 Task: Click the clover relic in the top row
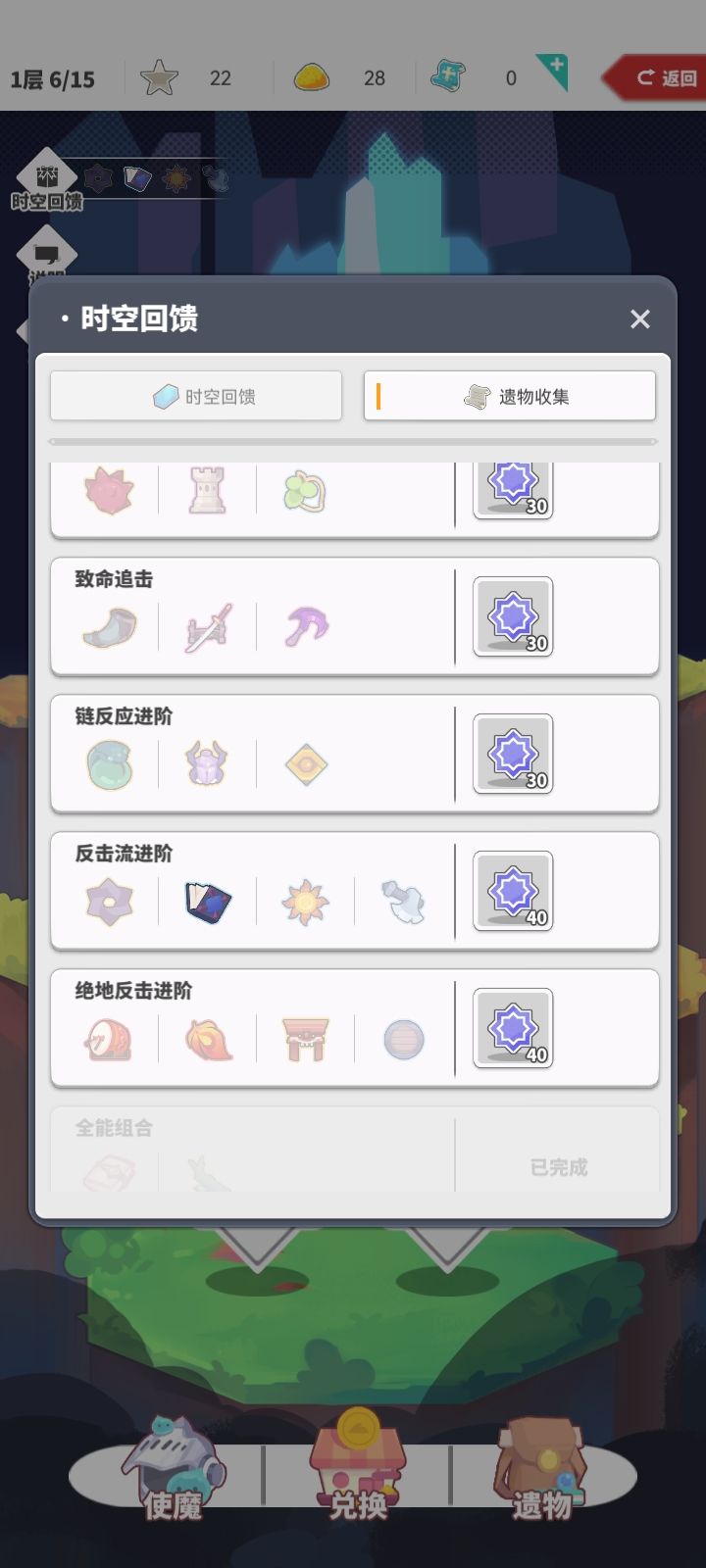click(304, 490)
